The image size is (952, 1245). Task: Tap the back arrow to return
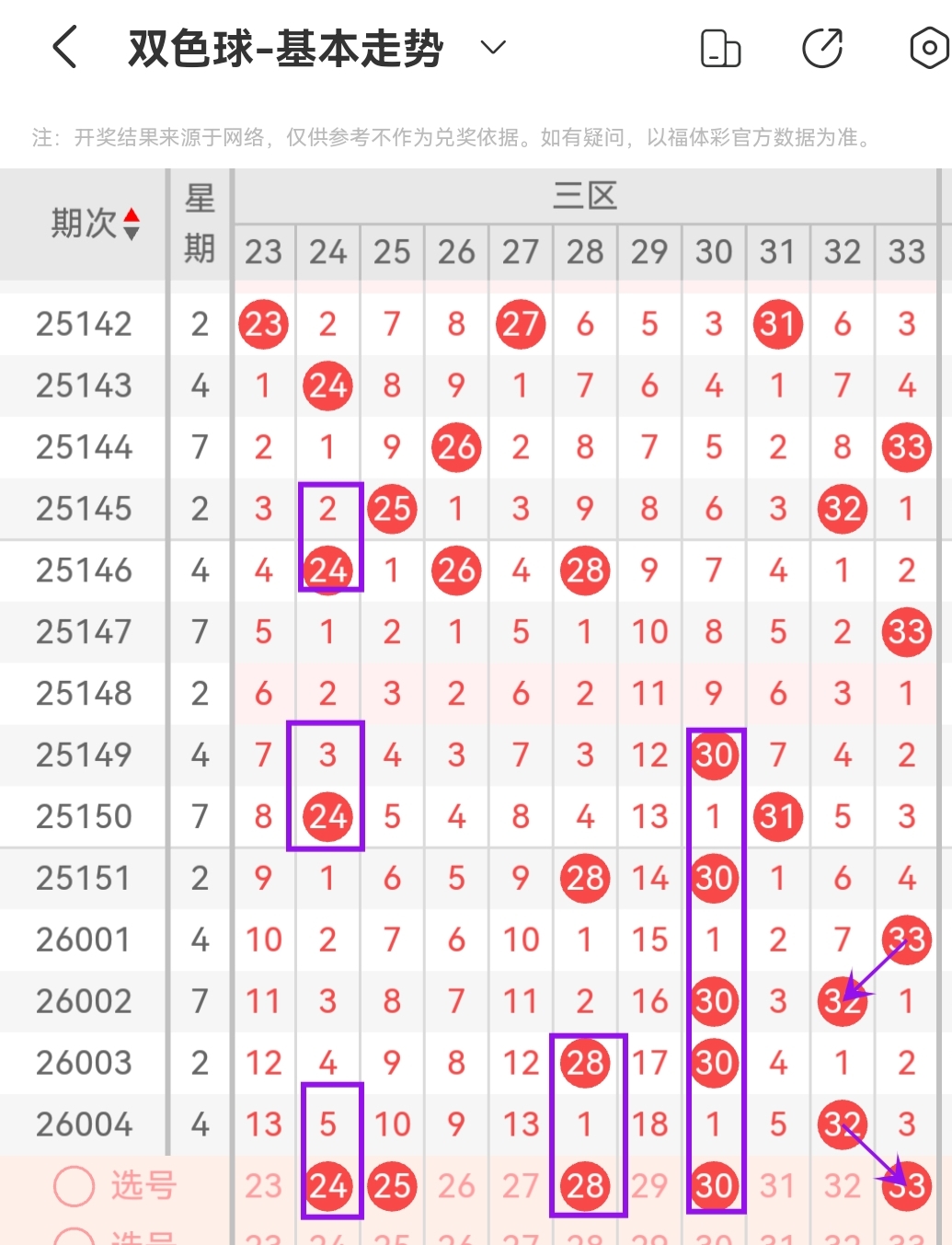(x=64, y=46)
